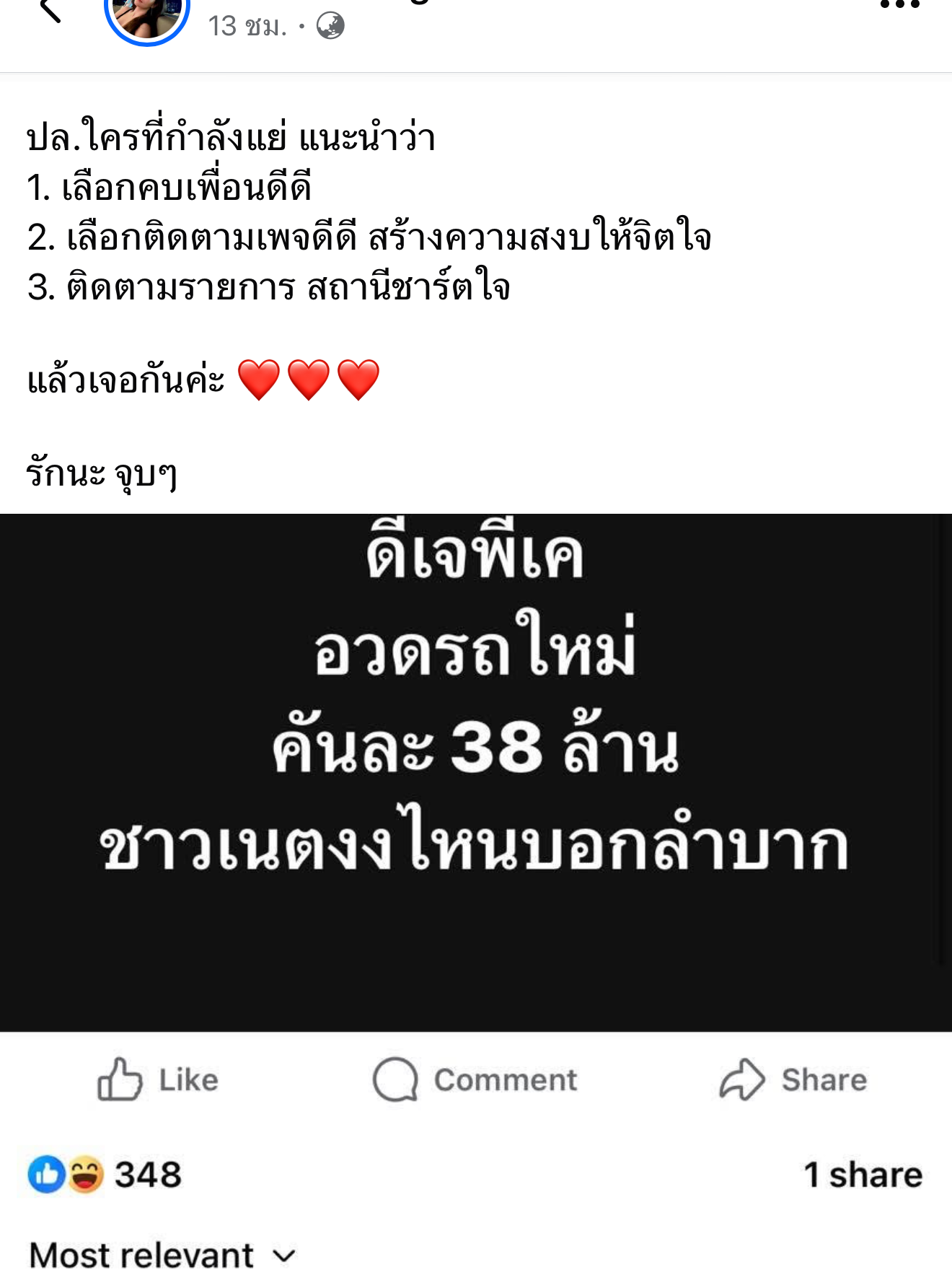952x1270 pixels.
Task: Open the black text image in the post
Action: click(x=476, y=772)
